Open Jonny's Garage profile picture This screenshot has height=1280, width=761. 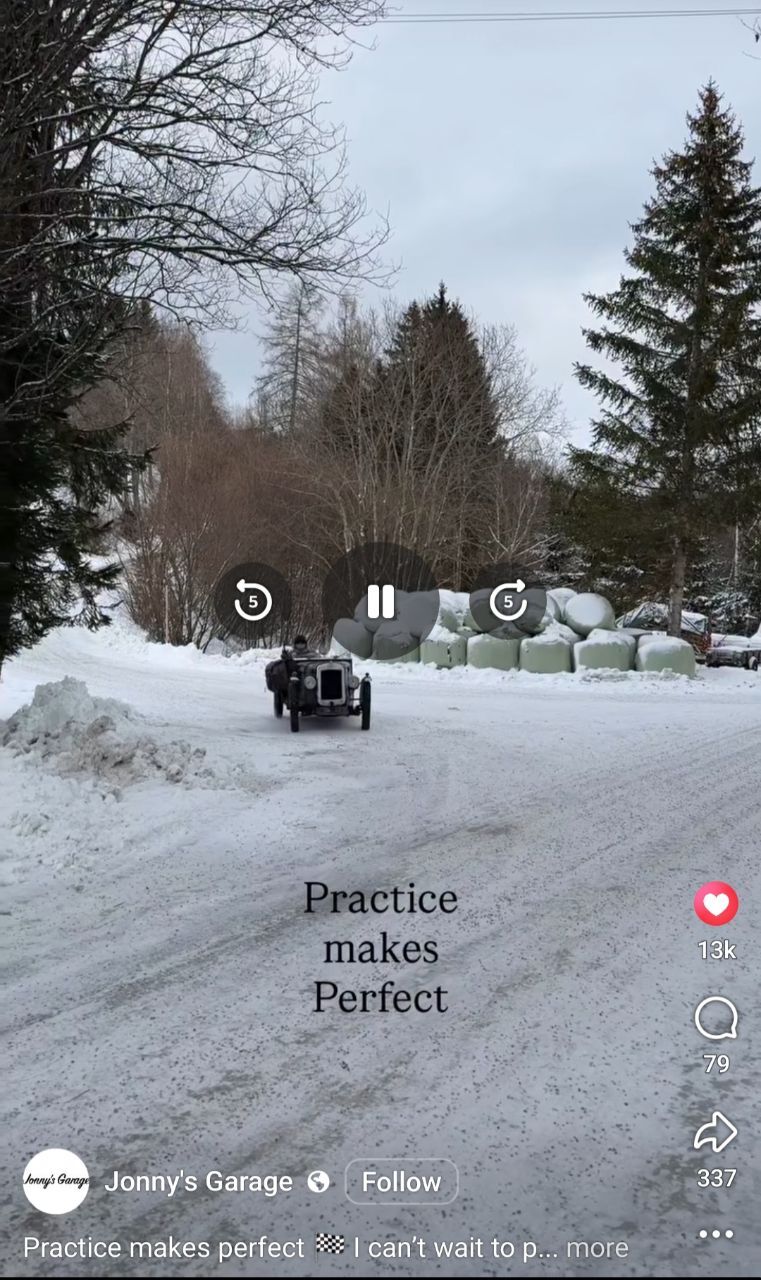(x=56, y=1181)
